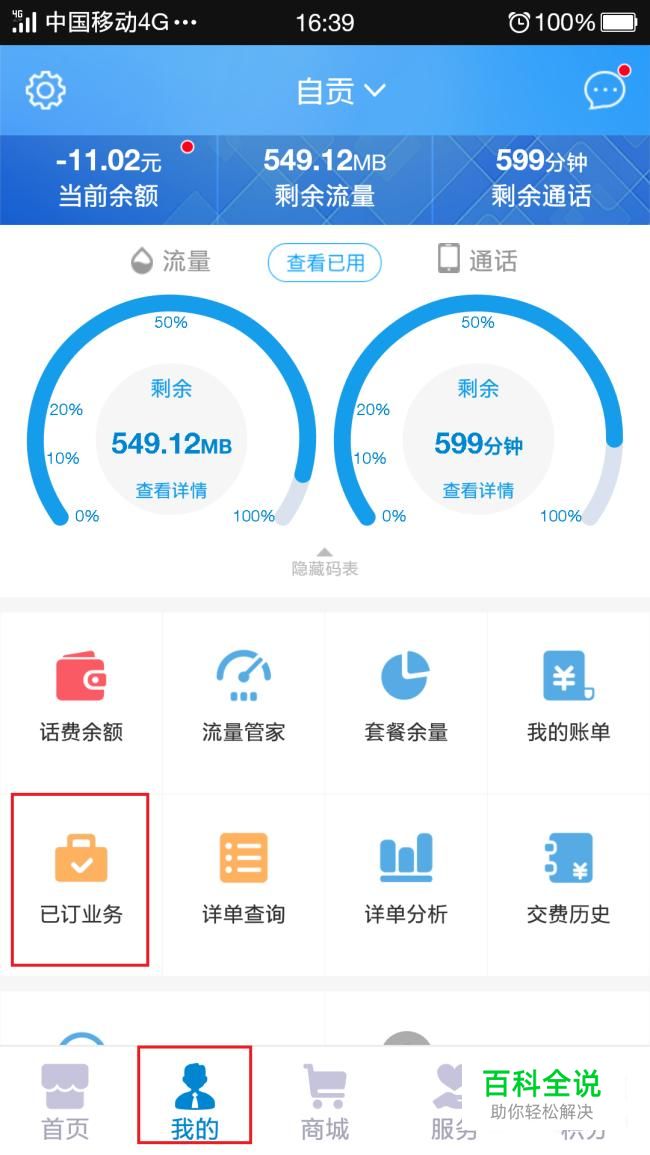650x1155 pixels.
Task: Open 查看详情 under 549.12MB gauge
Action: click(x=171, y=491)
